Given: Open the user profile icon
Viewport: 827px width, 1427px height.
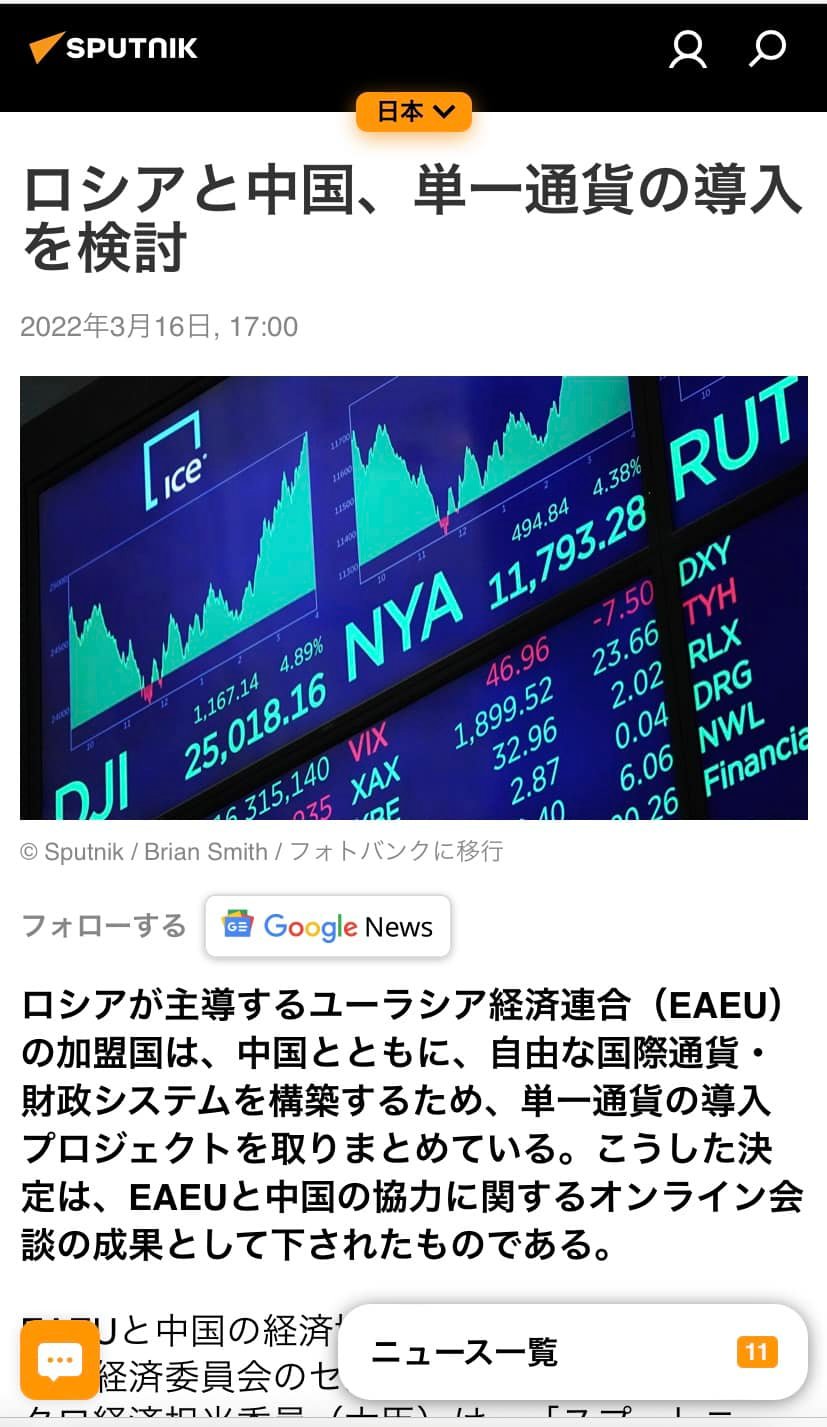Looking at the screenshot, I should [x=687, y=49].
